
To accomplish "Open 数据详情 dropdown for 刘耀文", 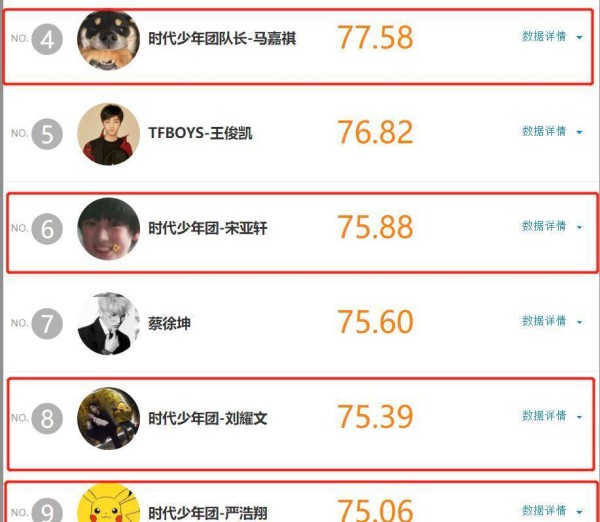I will 551,416.
